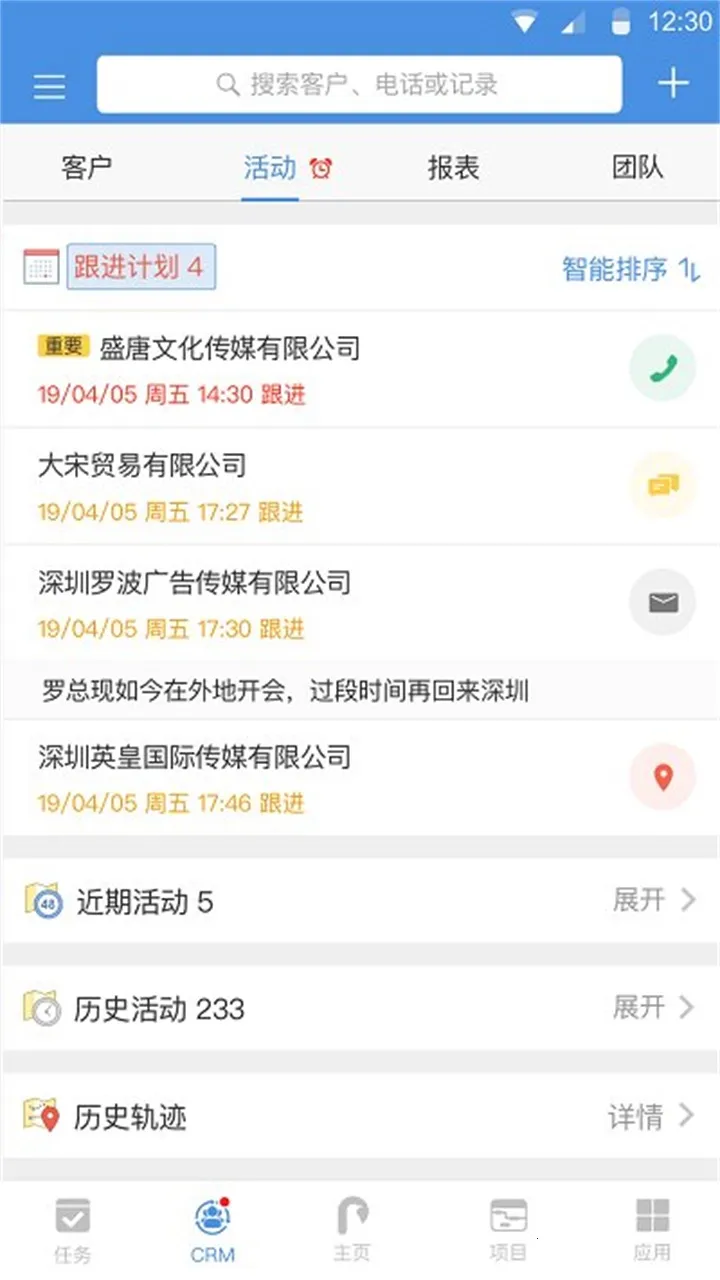Call 盛唐文化传媒有限公司 via the phone icon
This screenshot has height=1280, width=720.
[663, 367]
